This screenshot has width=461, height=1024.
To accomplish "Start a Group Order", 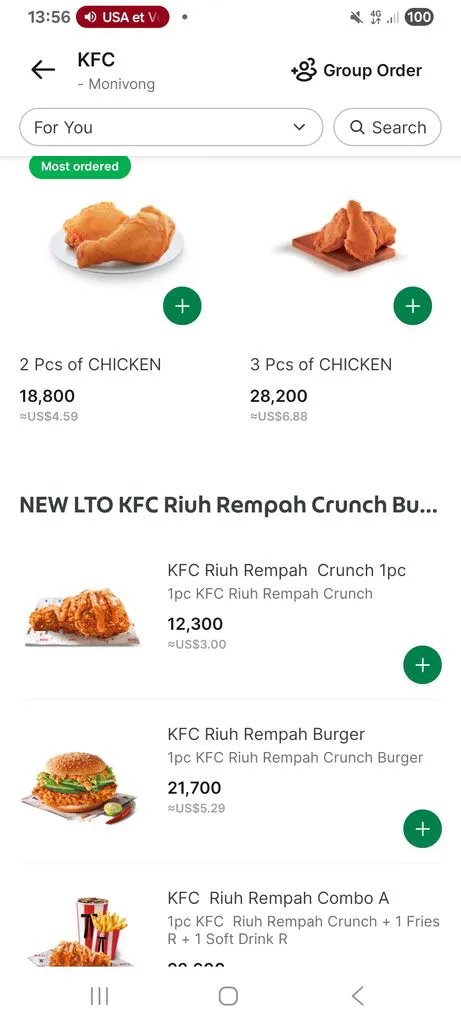I will 357,71.
